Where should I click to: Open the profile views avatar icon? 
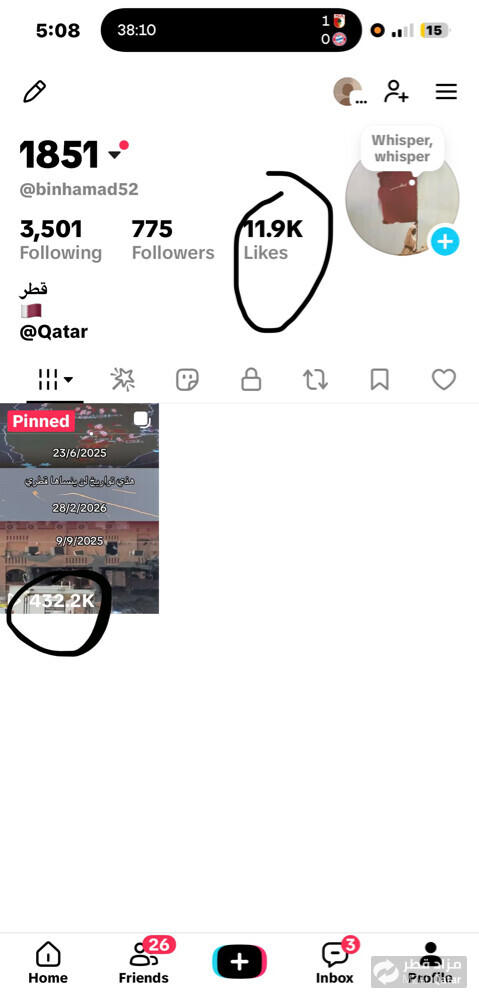coord(348,92)
